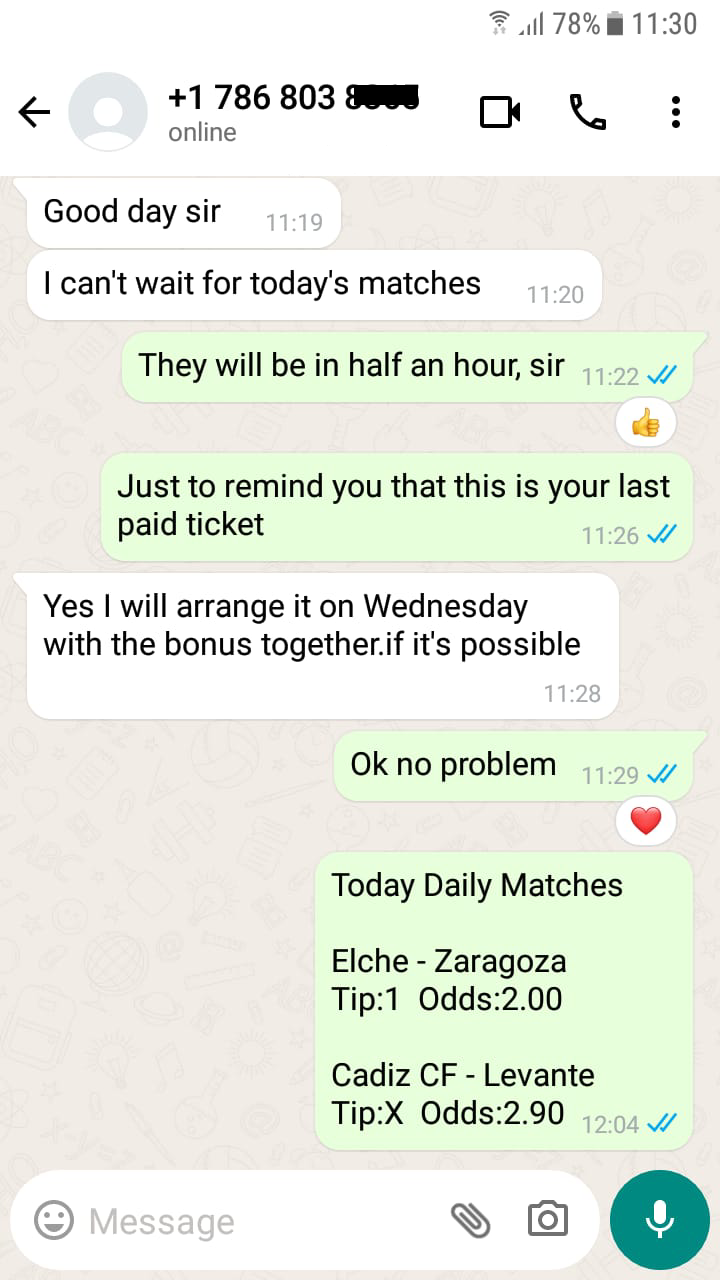Open the emoji picker
720x1280 pixels.
54,1219
